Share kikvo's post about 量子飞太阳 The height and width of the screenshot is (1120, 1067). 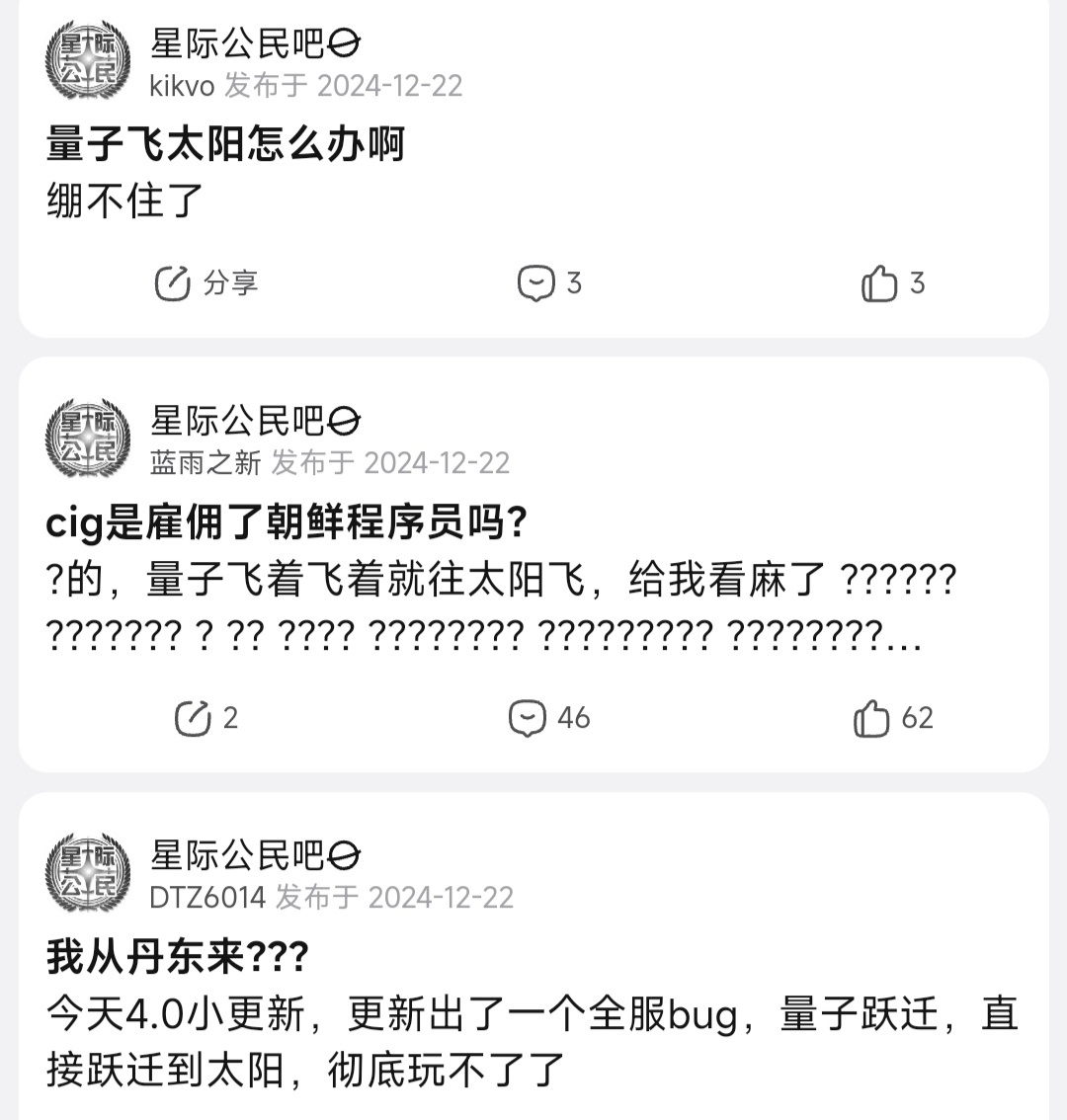click(205, 283)
